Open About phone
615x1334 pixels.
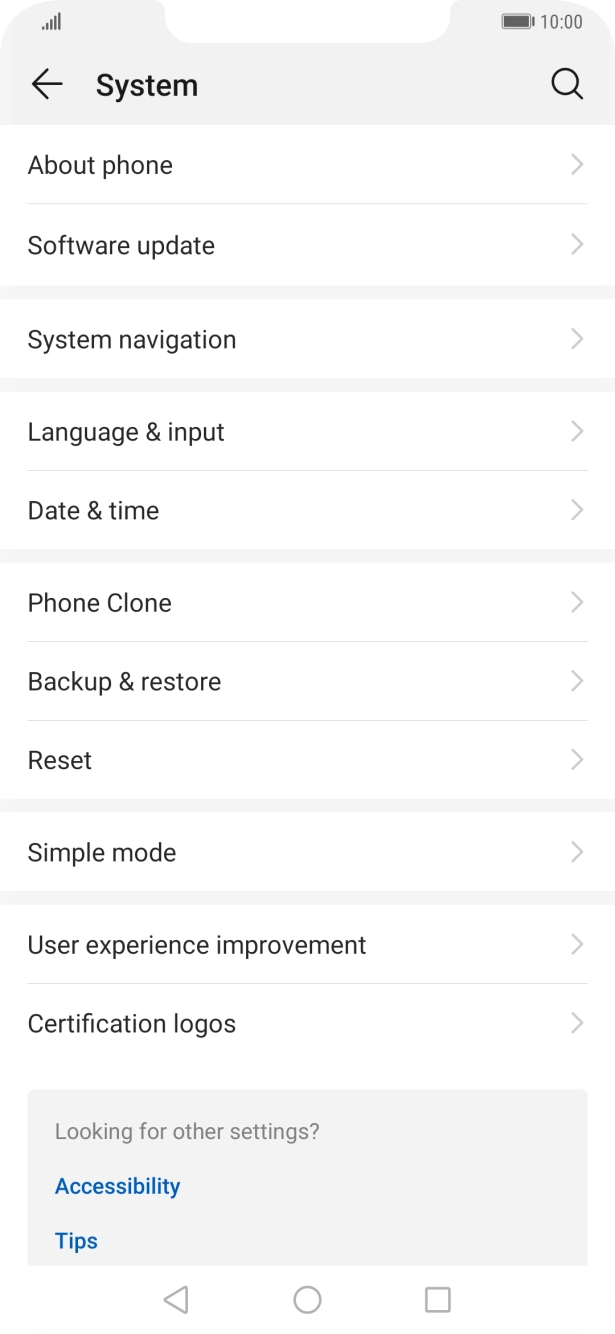[x=307, y=165]
